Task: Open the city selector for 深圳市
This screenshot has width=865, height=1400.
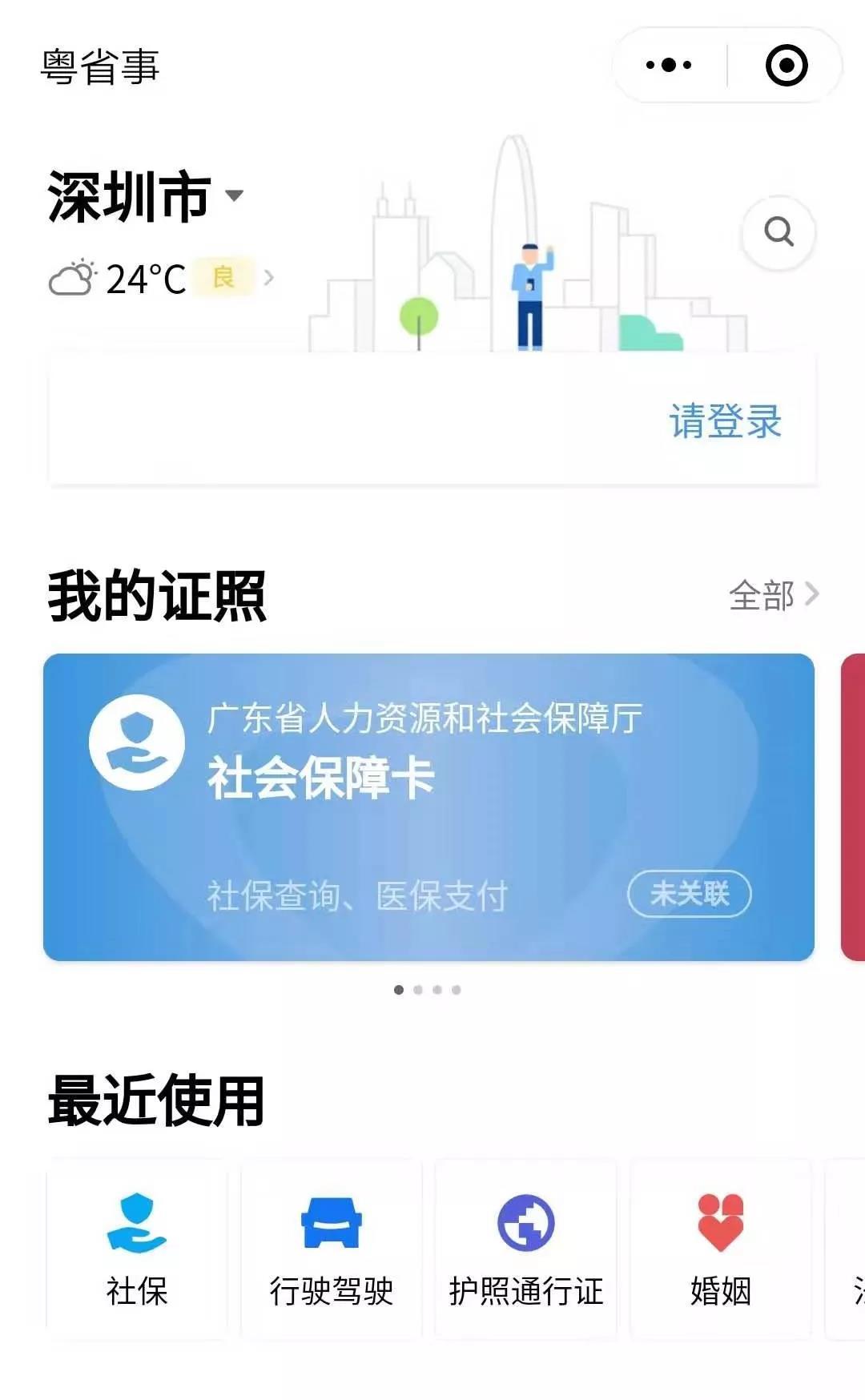Action: [145, 196]
